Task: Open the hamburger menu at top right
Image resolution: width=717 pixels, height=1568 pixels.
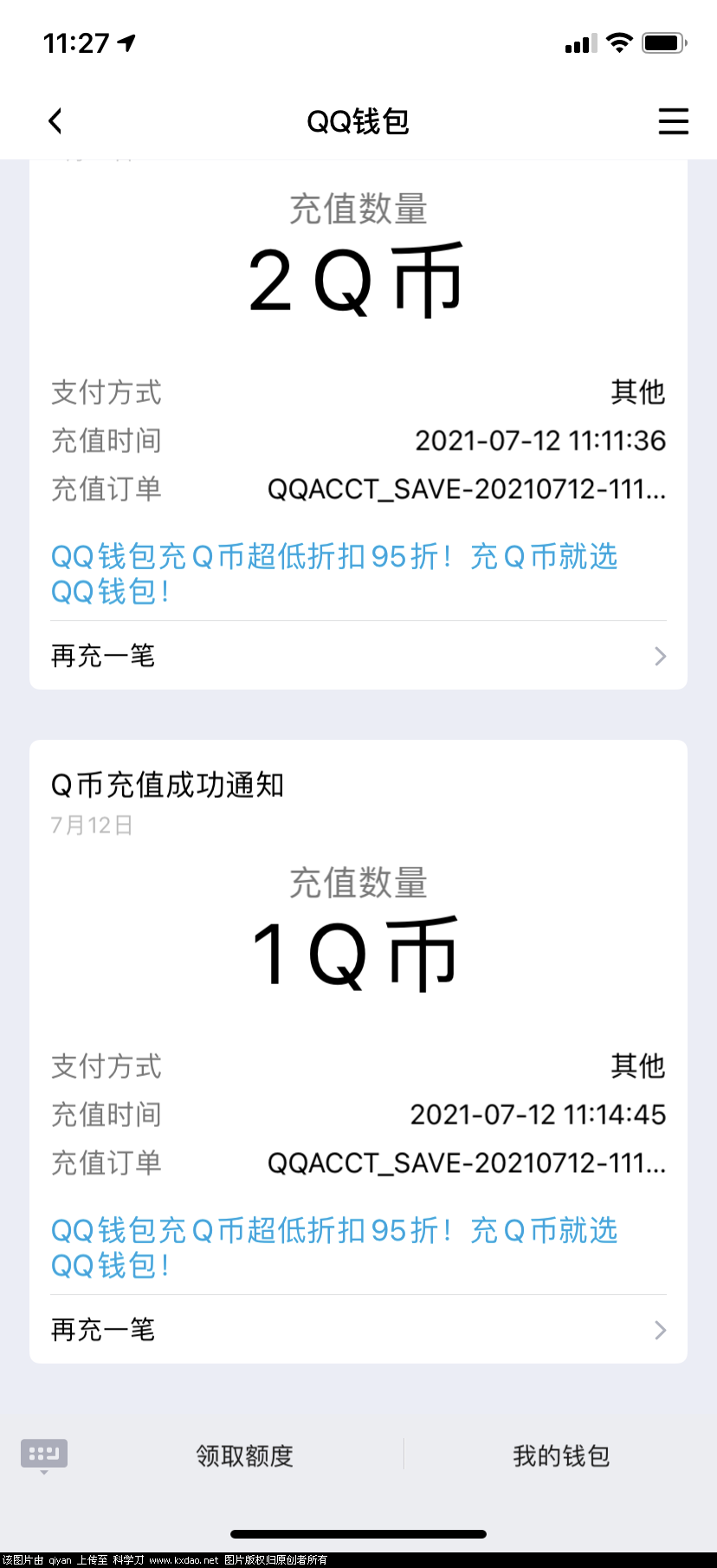Action: point(674,121)
